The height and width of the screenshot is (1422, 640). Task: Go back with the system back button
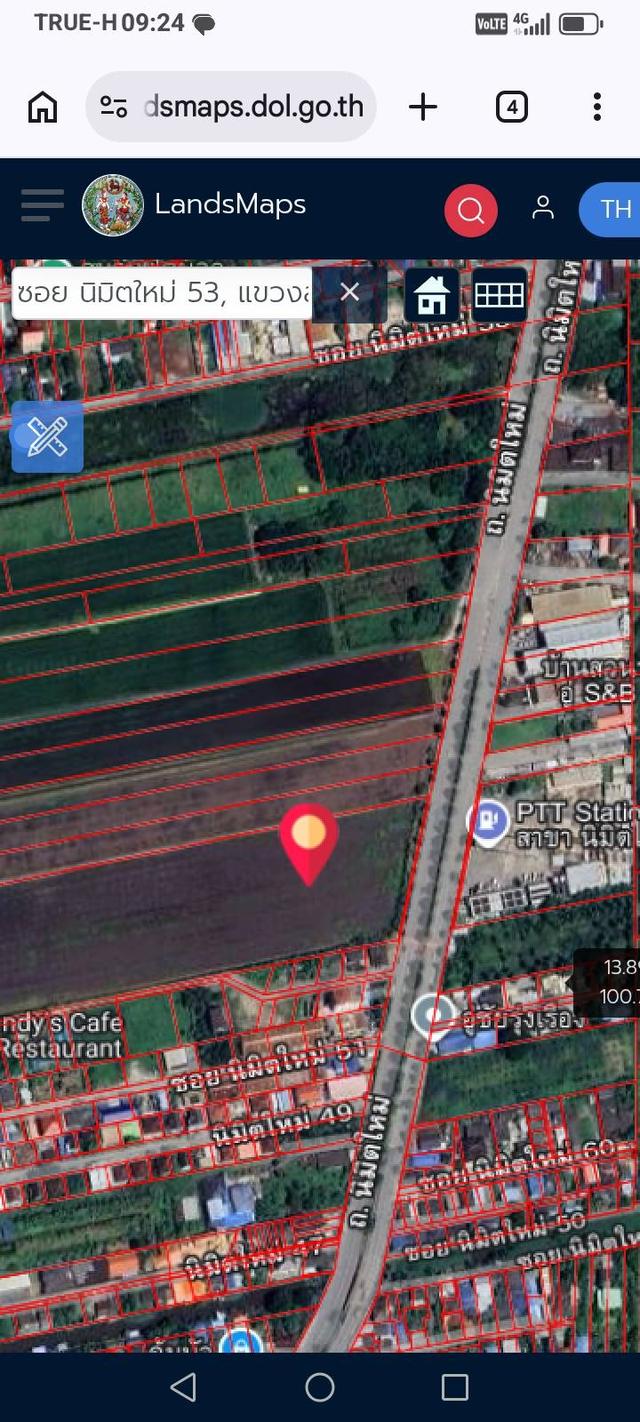coord(184,1386)
